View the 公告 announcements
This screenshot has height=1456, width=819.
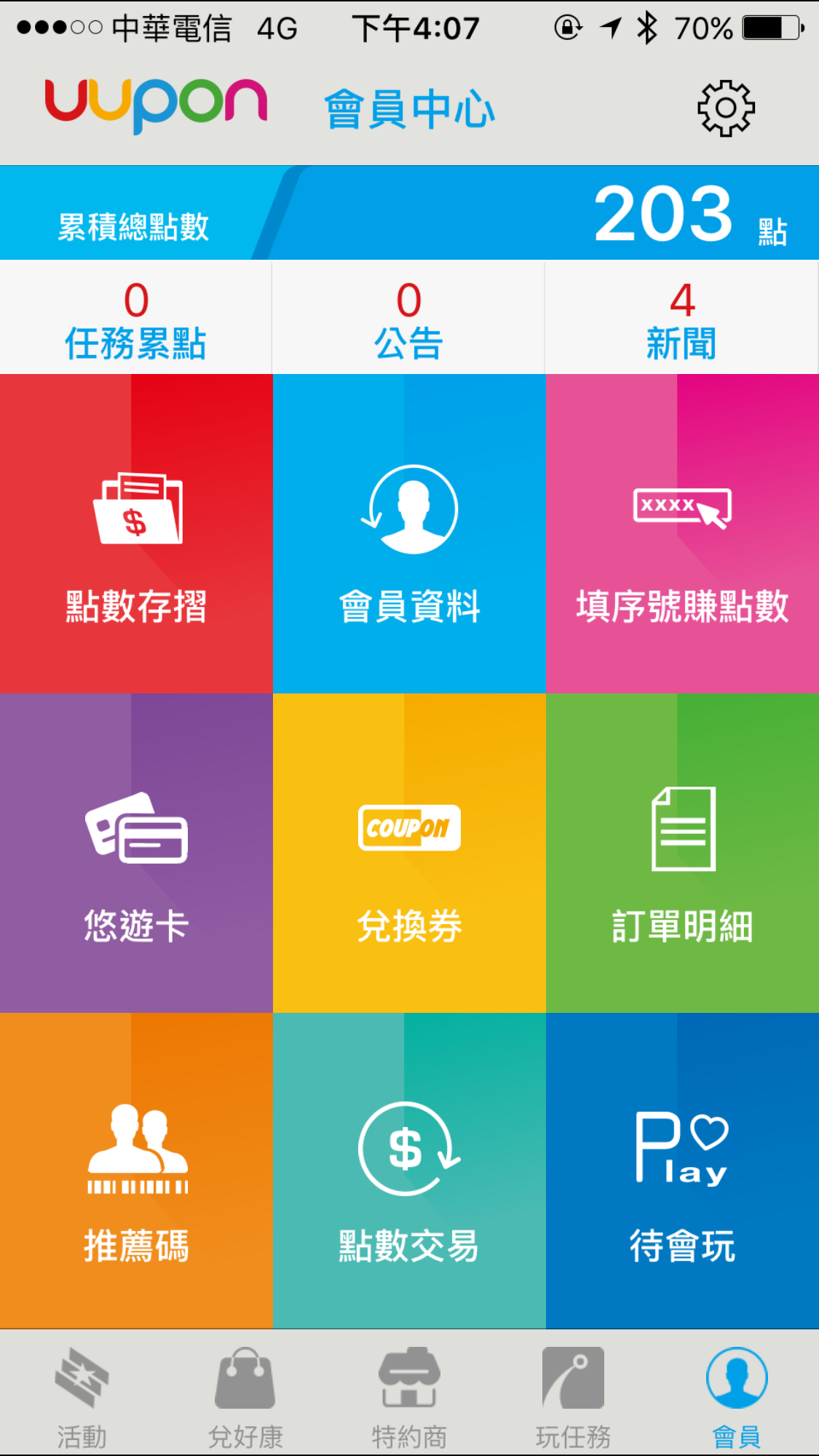(408, 319)
